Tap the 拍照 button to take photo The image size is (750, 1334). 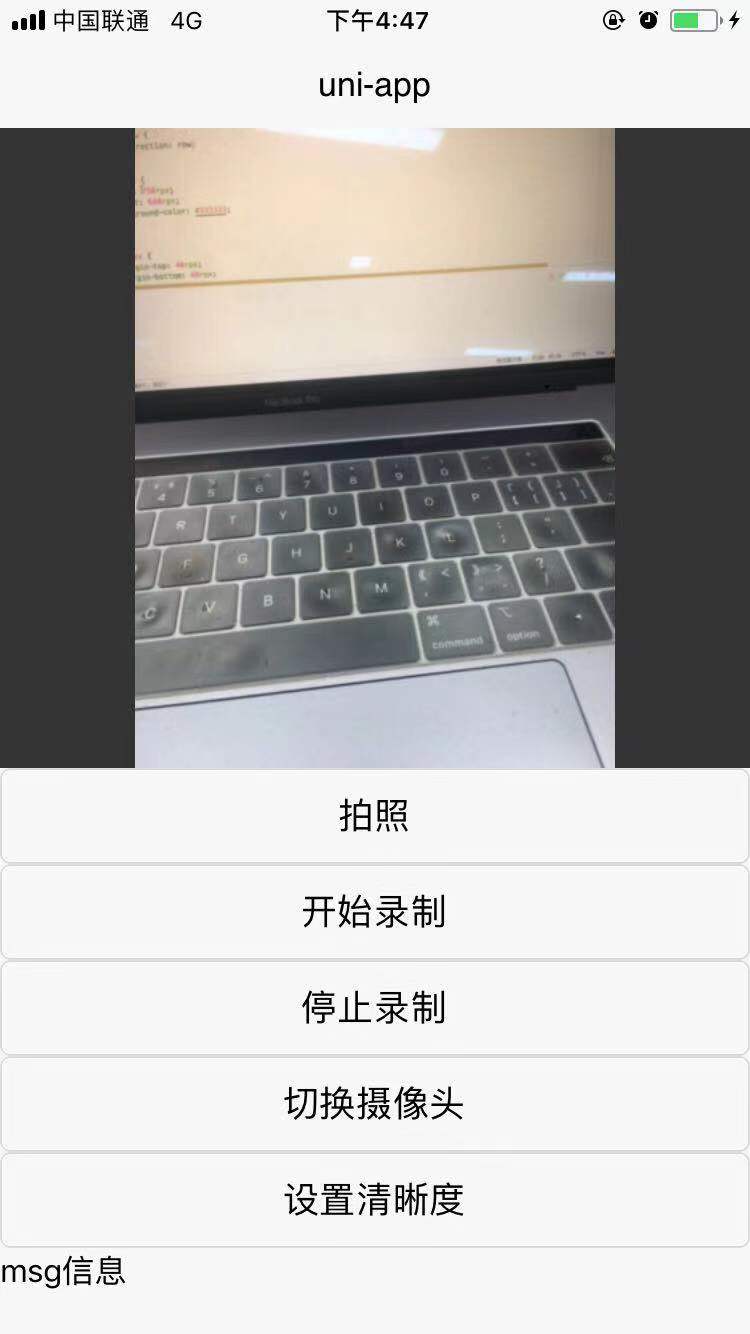[374, 816]
